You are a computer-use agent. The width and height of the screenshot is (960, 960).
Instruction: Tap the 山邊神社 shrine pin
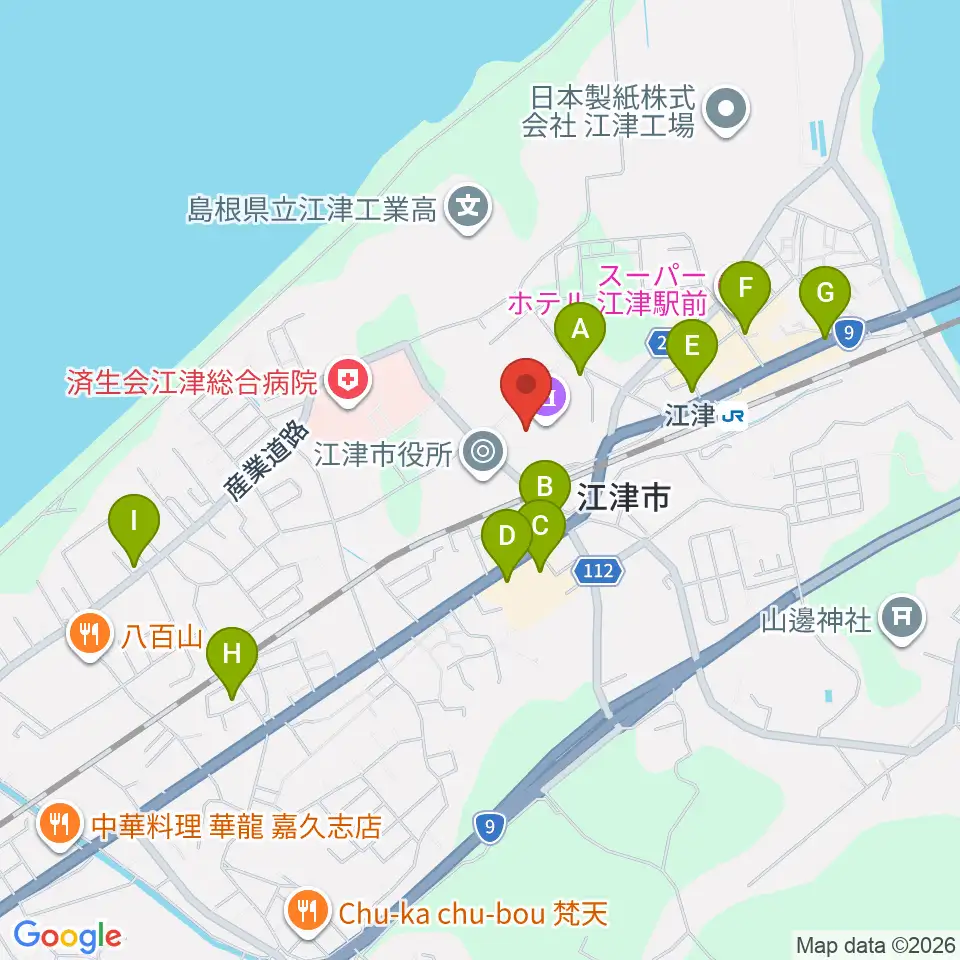tap(902, 620)
